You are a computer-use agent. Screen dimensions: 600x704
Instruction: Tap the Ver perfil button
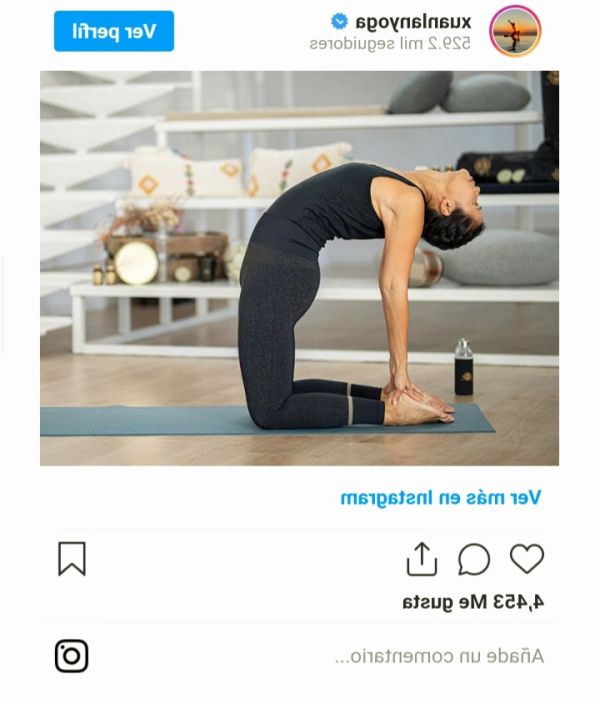click(114, 31)
